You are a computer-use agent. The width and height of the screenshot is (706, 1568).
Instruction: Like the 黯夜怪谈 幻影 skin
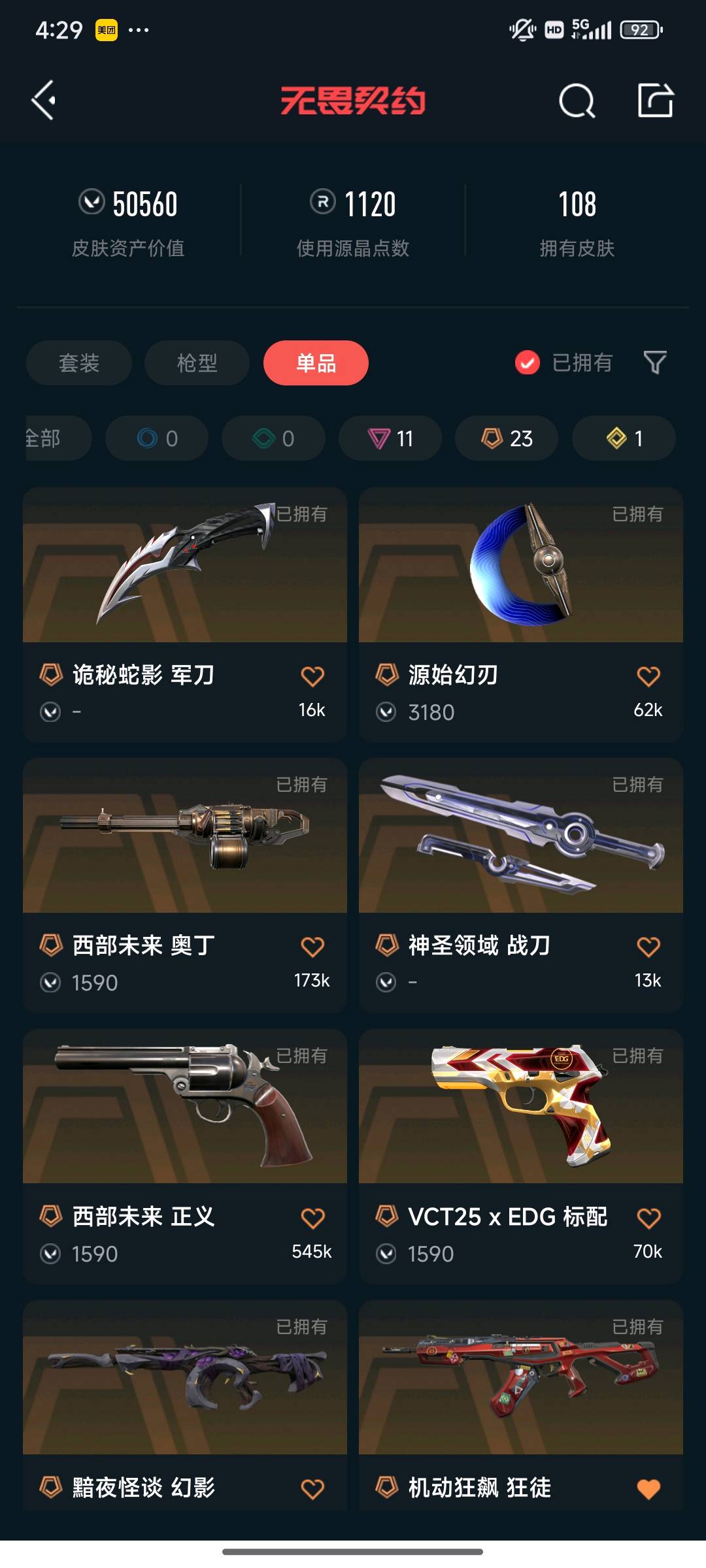(312, 1489)
